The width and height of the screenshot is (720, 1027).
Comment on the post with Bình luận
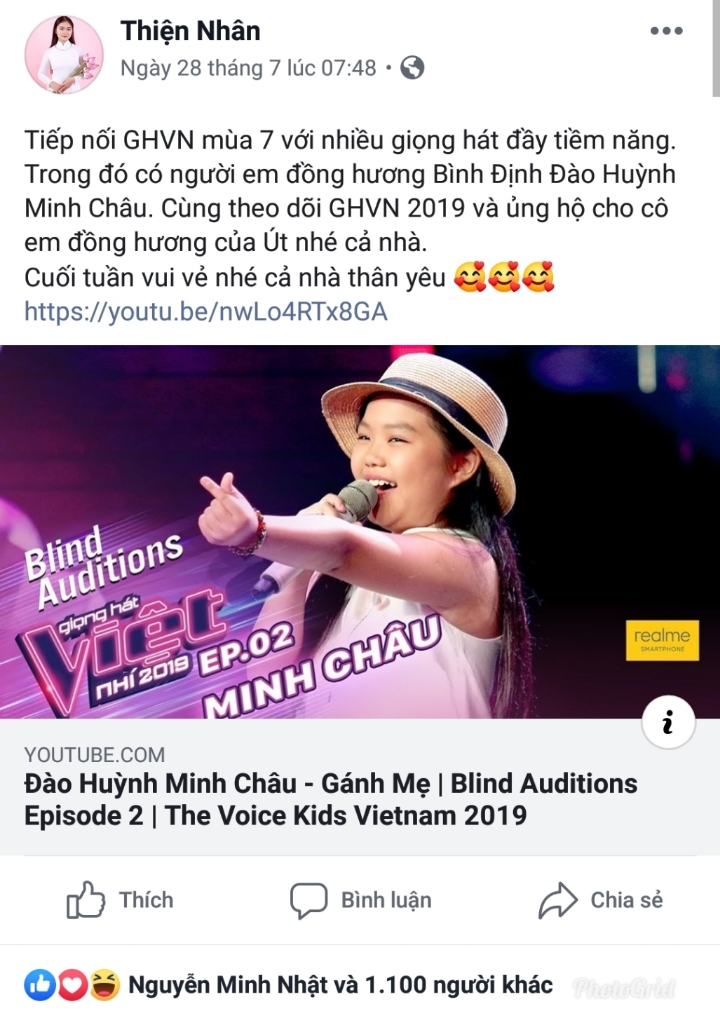coord(361,900)
